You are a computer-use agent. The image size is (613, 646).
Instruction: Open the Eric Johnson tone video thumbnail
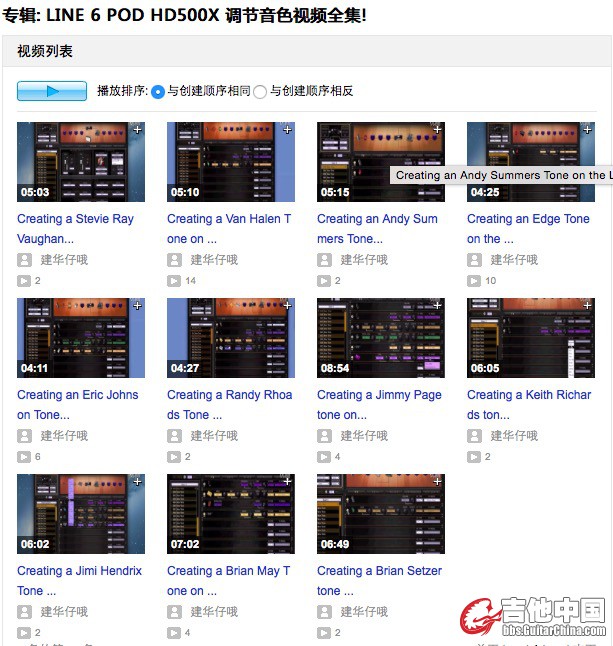81,338
